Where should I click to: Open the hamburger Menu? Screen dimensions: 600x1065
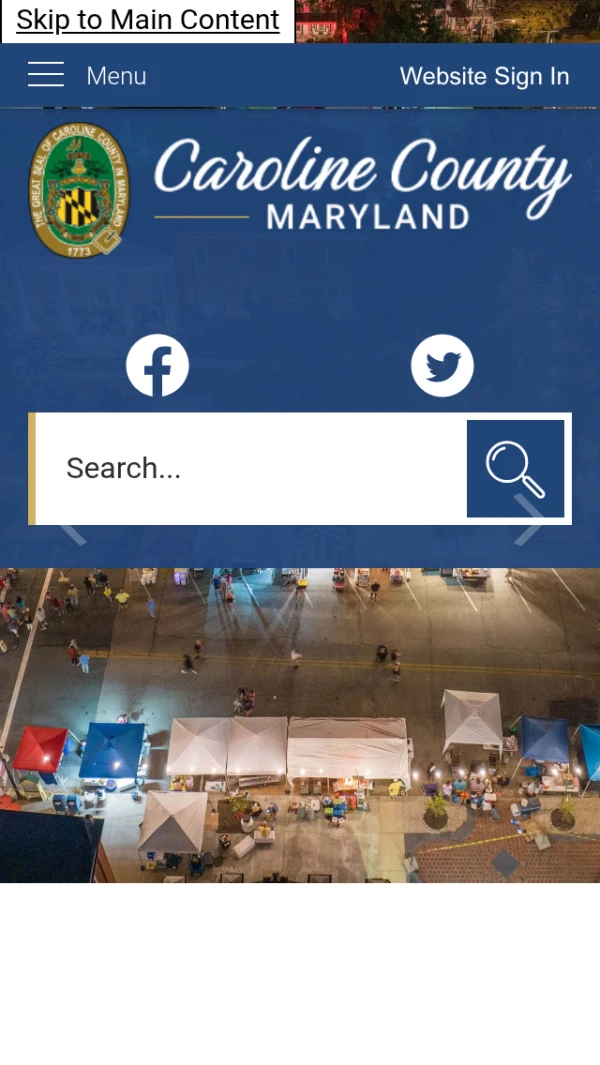coord(86,75)
